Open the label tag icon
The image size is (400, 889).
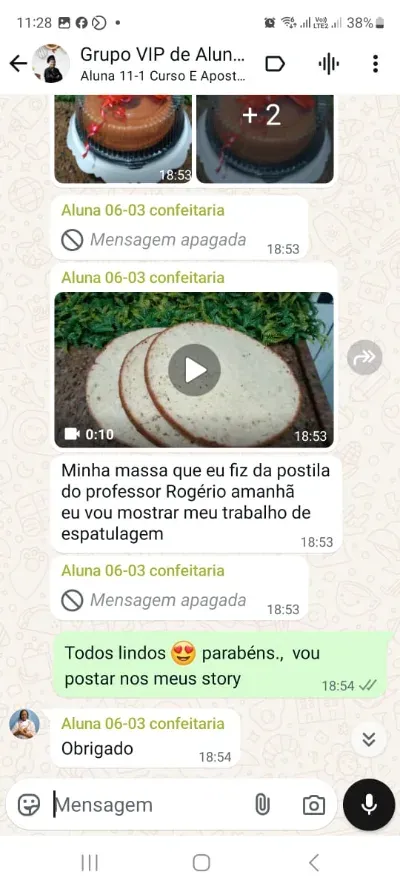pos(275,64)
